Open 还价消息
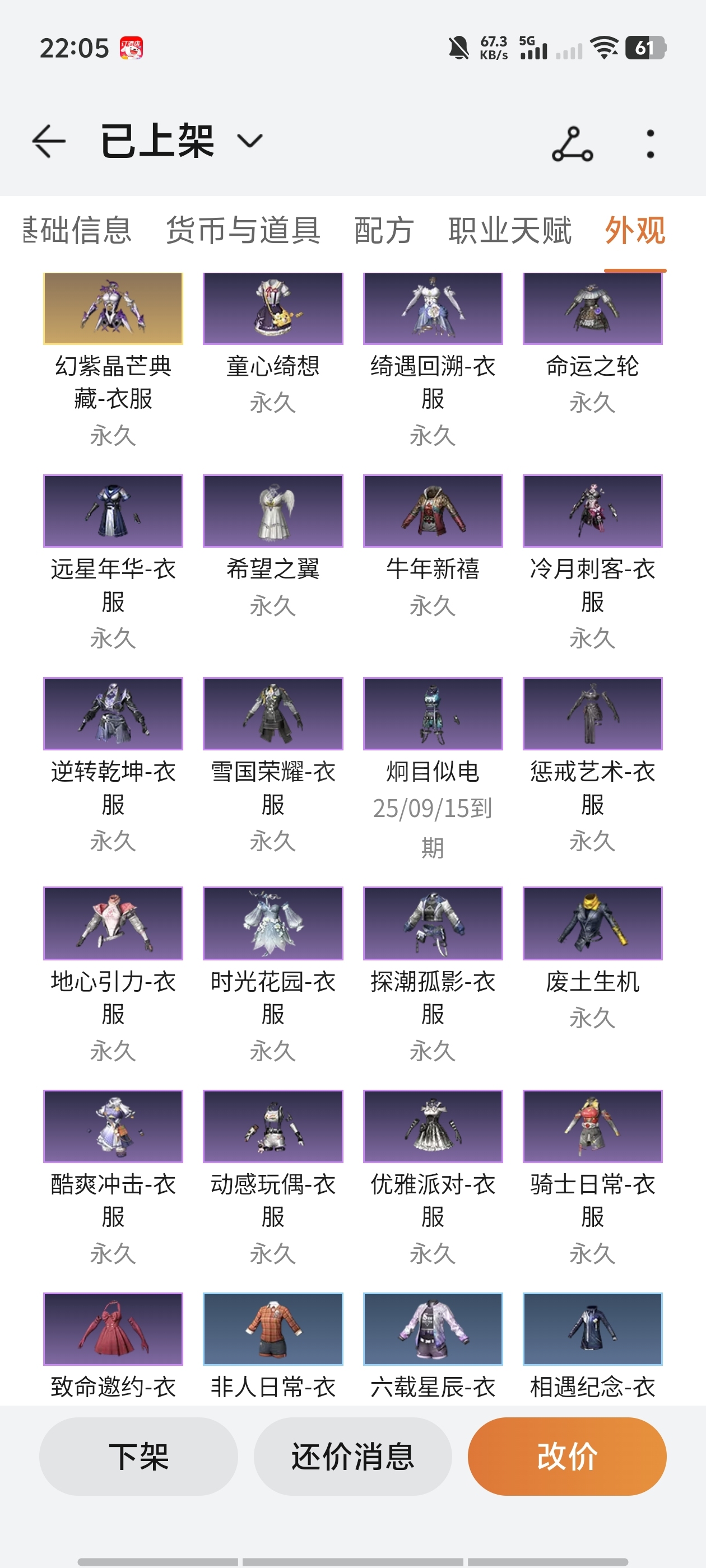This screenshot has height=1568, width=706. (352, 1456)
